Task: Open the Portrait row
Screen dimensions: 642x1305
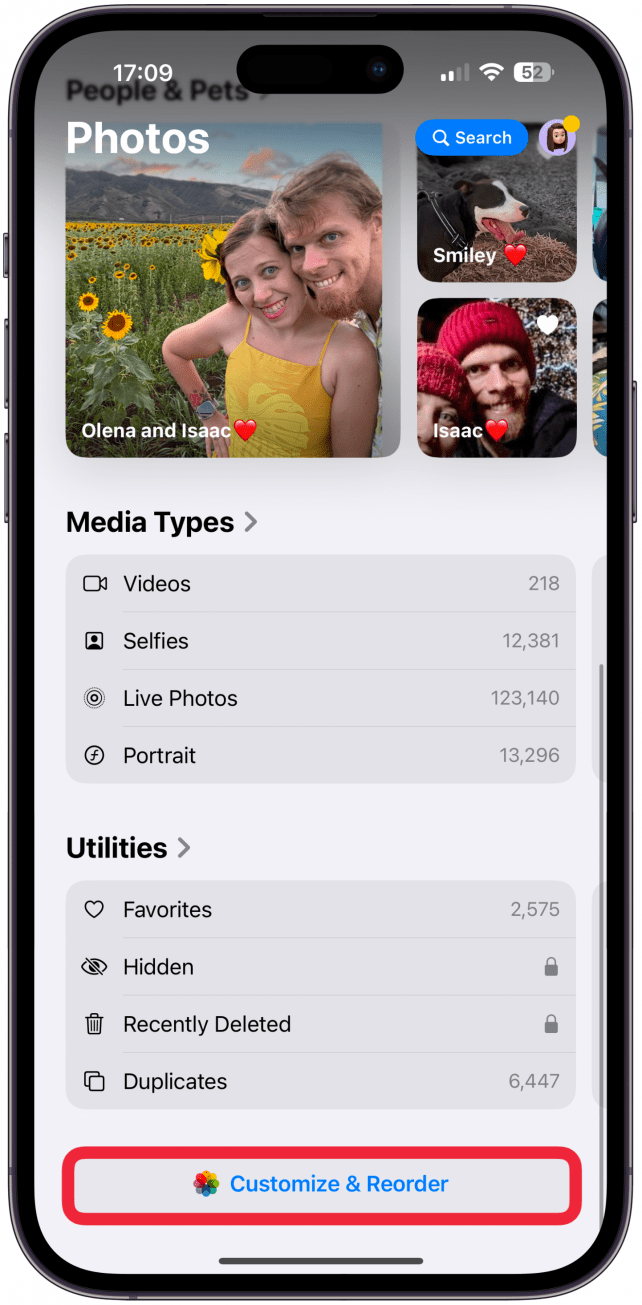Action: (320, 755)
